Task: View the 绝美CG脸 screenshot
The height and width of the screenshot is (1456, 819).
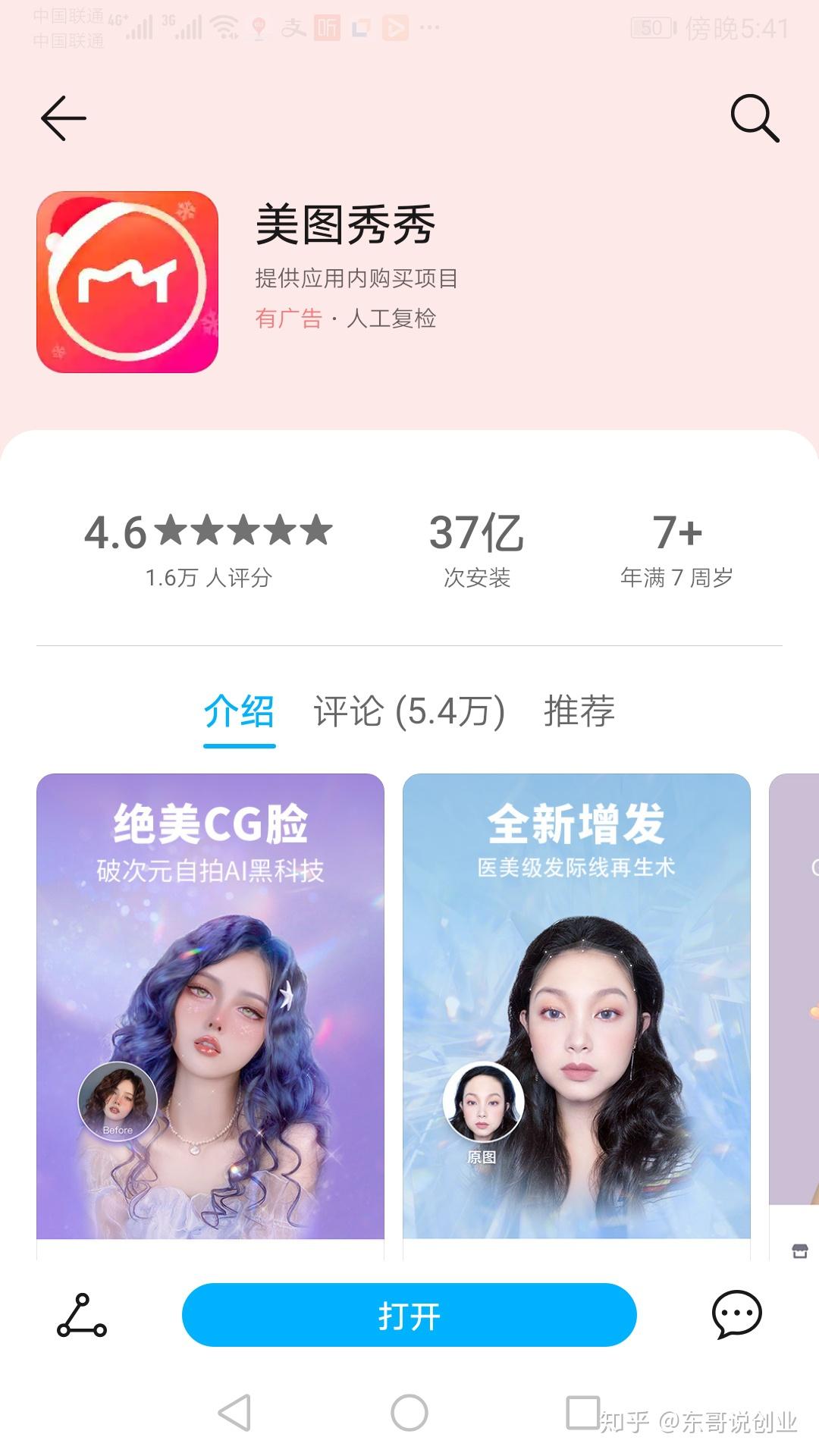Action: click(210, 1005)
